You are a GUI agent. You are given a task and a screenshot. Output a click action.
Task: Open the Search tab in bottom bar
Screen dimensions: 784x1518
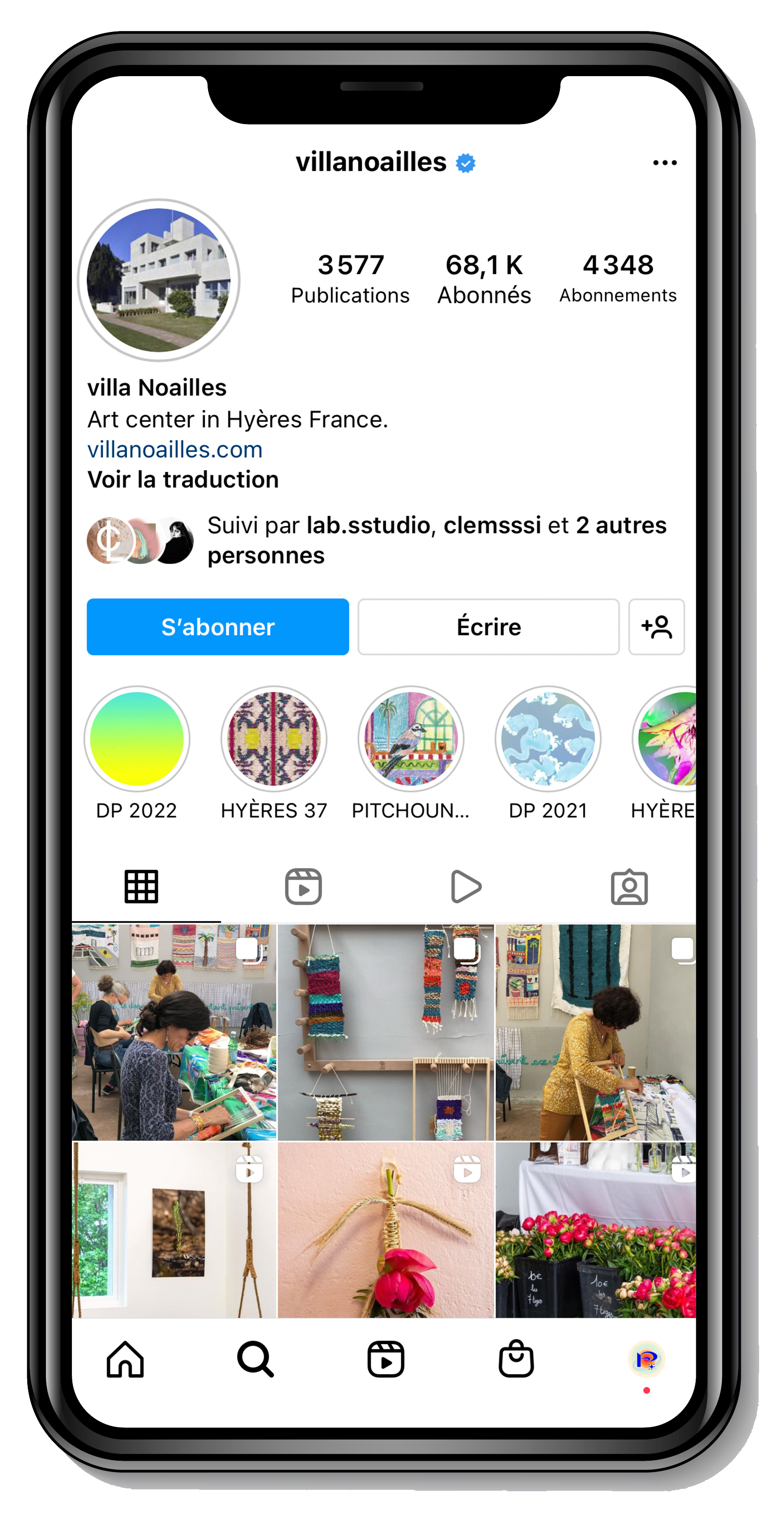(x=255, y=1360)
